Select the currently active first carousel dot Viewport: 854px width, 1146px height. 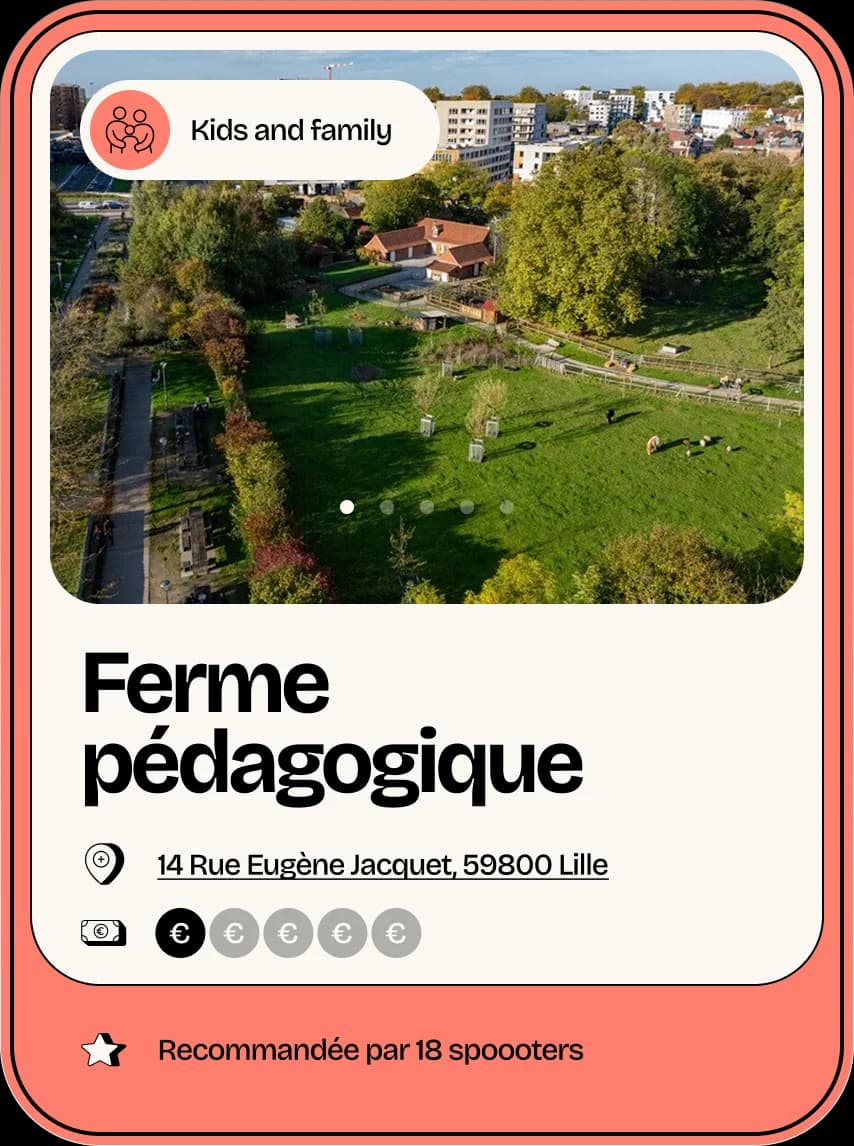click(x=346, y=507)
